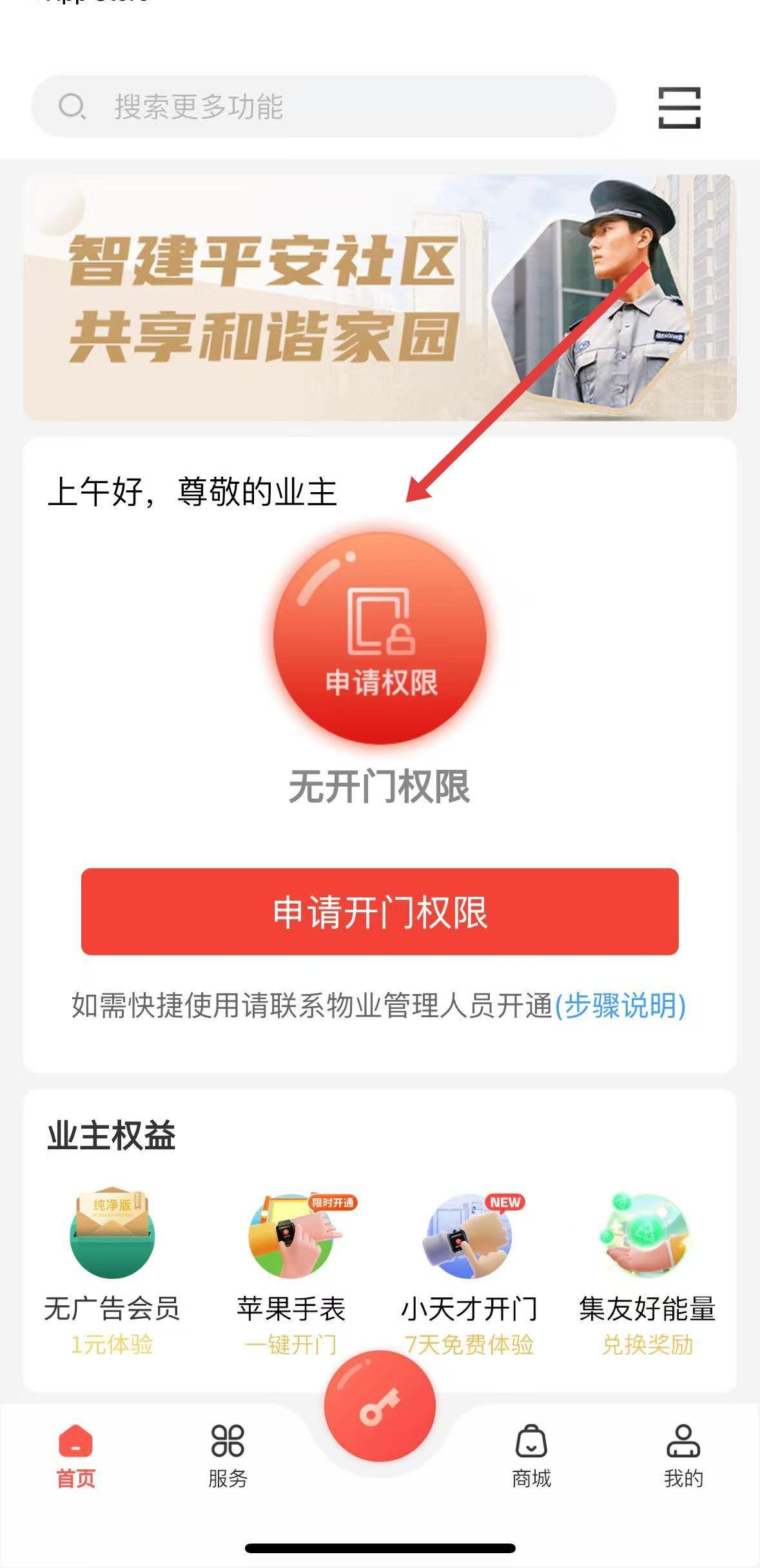Open the 智建平安社区 banner
Image resolution: width=760 pixels, height=1568 pixels.
coord(380,298)
